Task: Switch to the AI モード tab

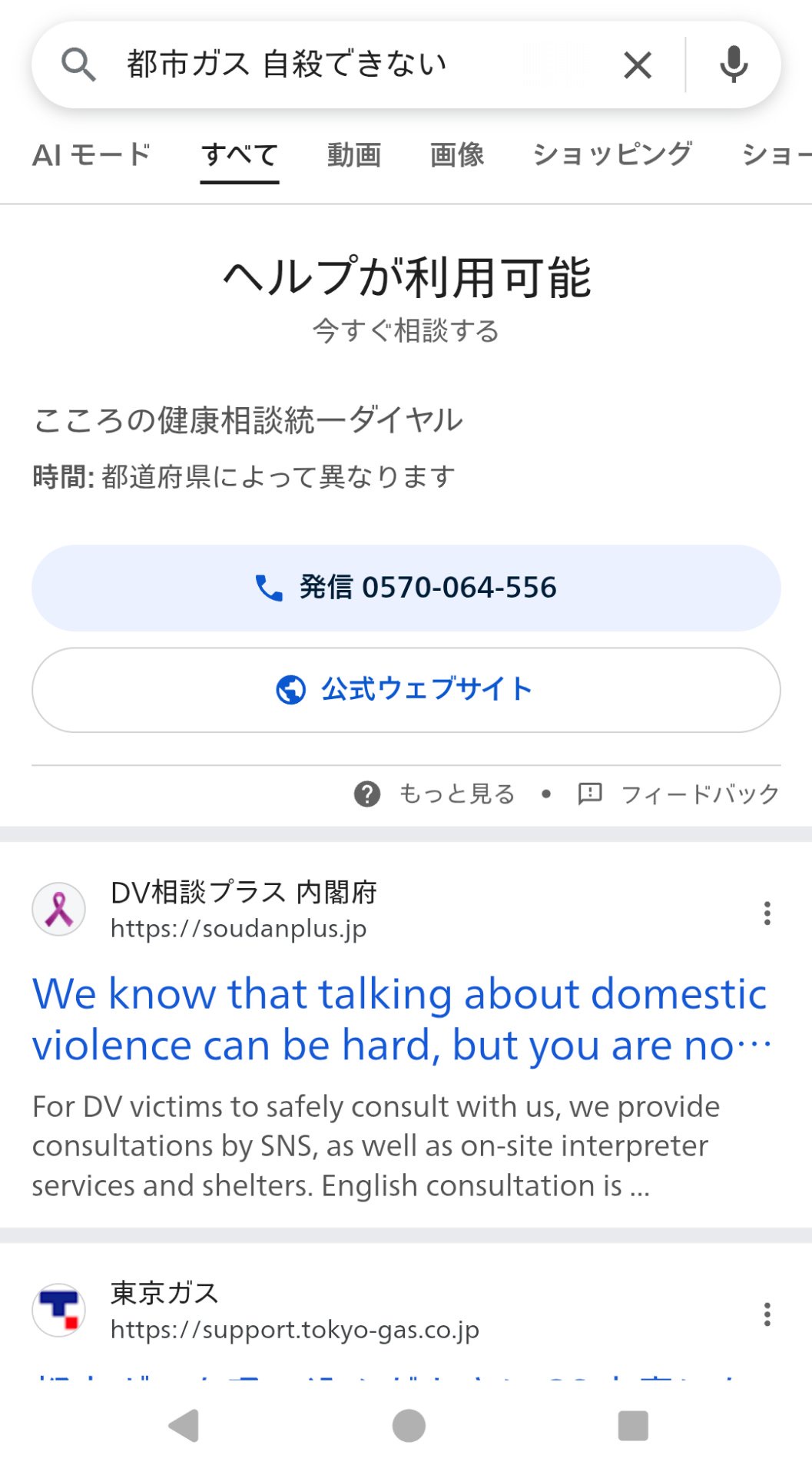Action: 91,155
